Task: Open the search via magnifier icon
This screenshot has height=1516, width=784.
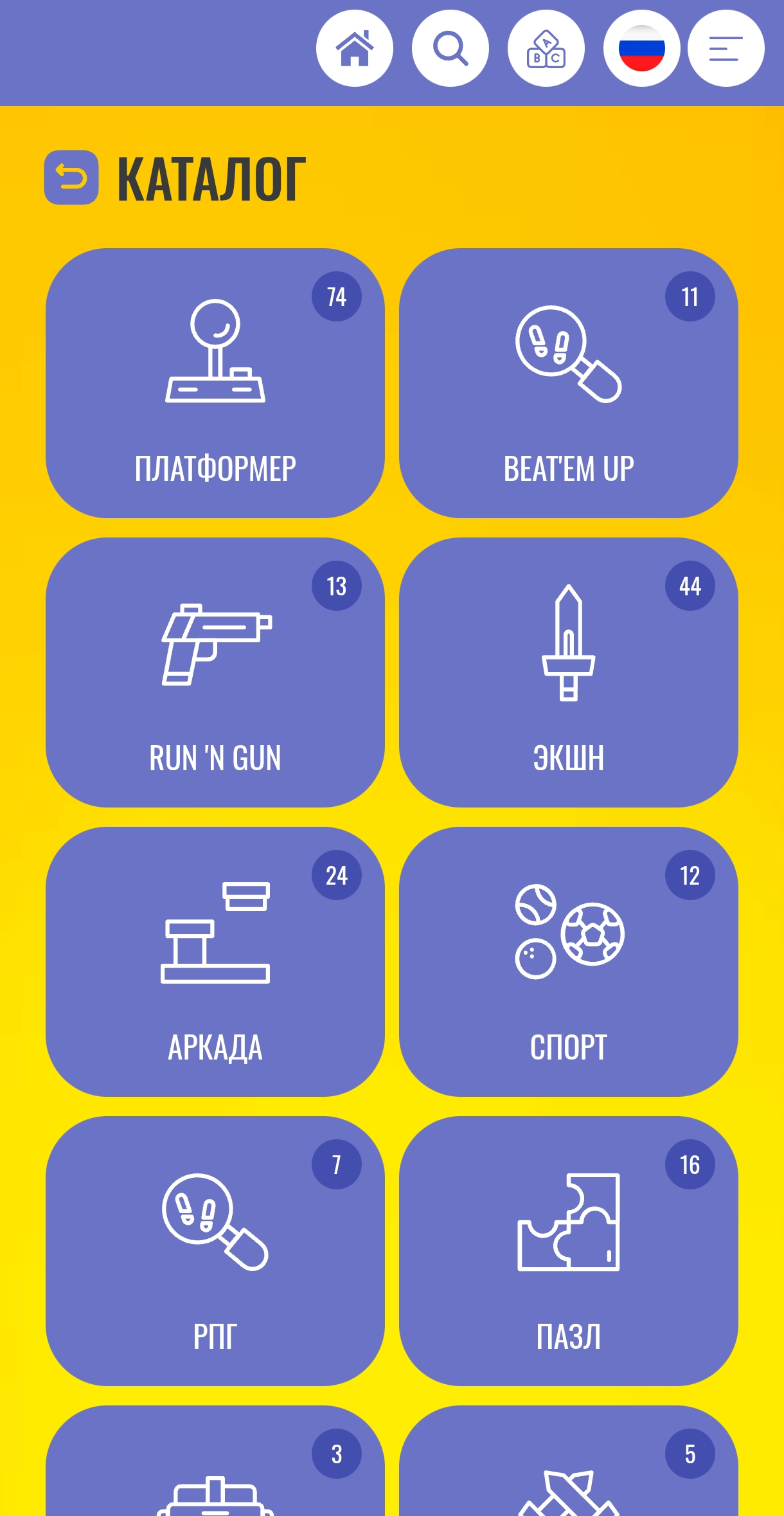Action: (450, 48)
